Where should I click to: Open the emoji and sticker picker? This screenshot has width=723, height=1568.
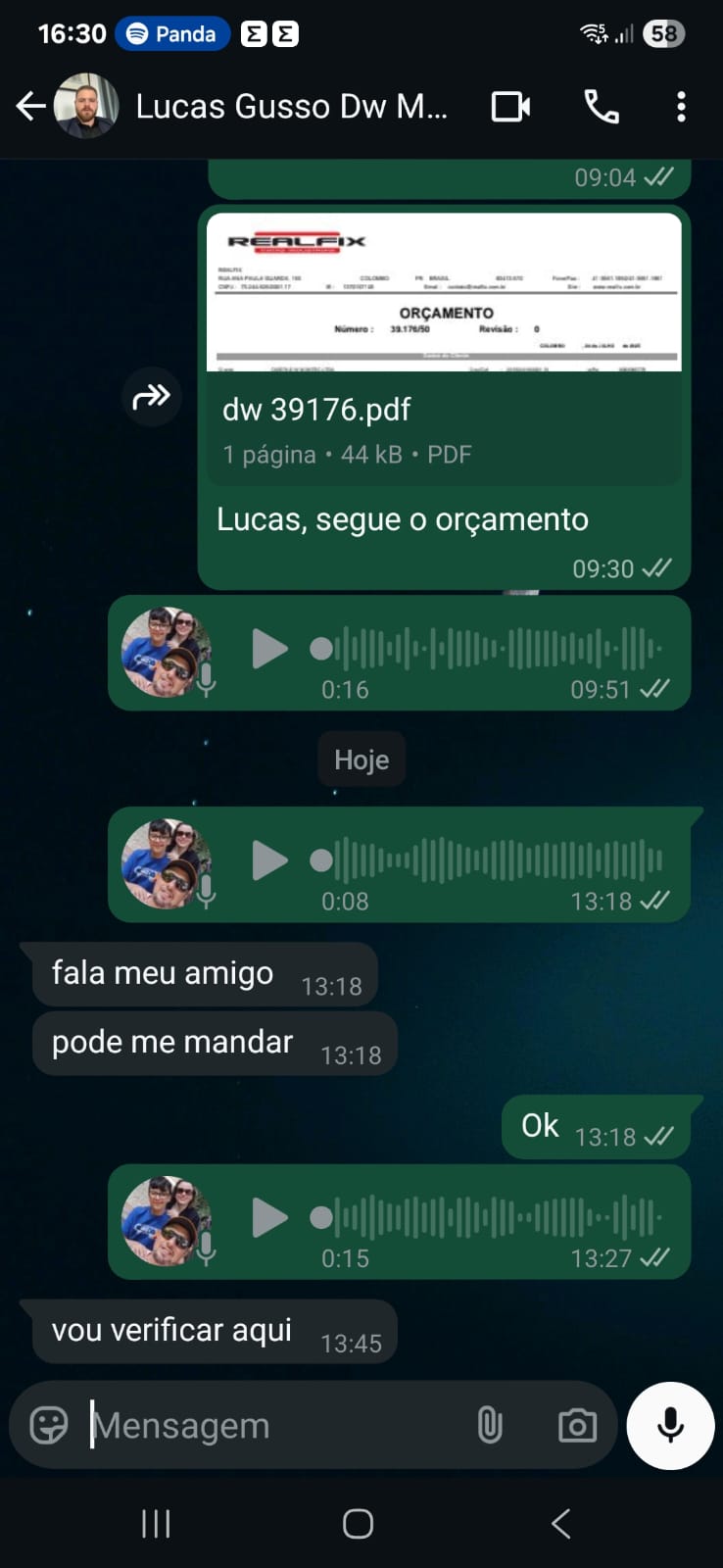49,1425
